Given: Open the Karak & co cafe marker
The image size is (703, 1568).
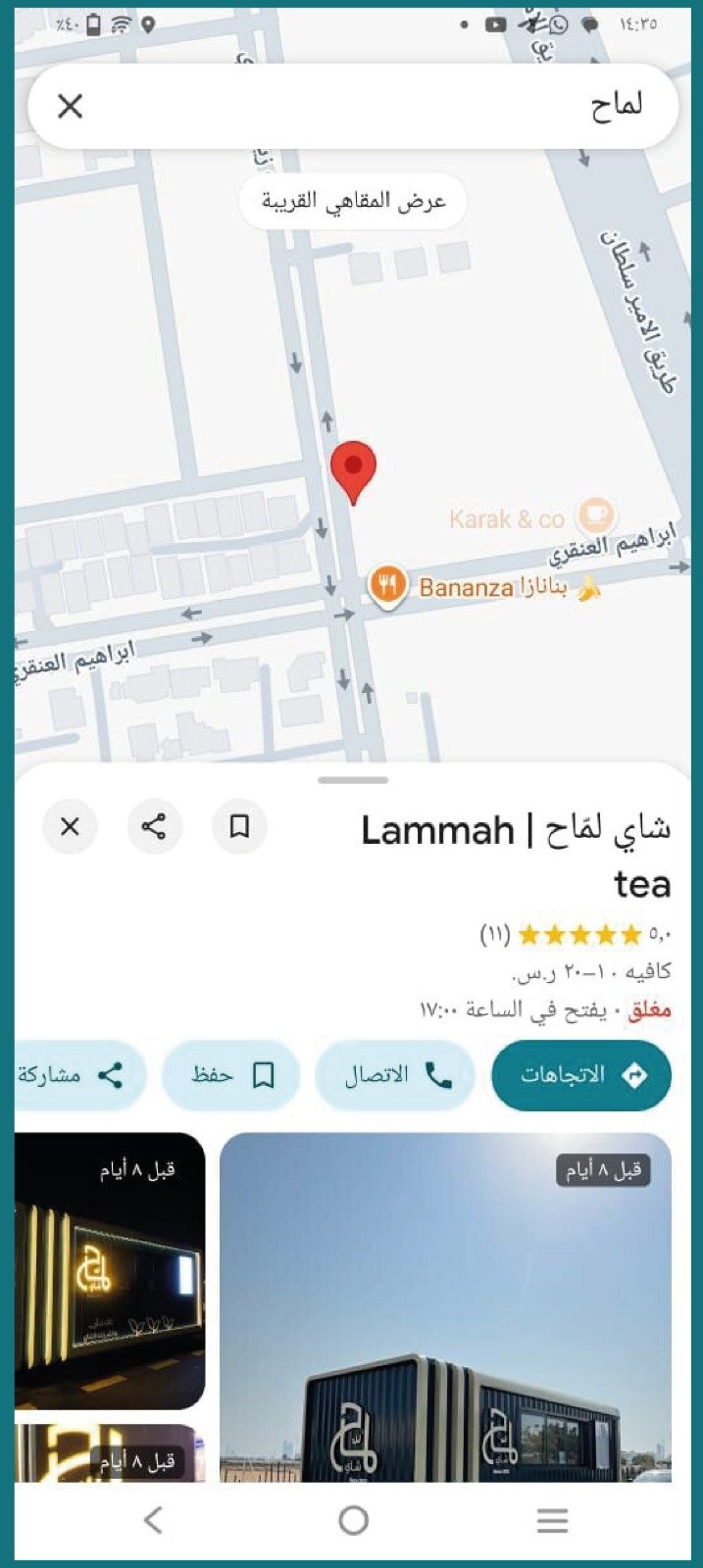Looking at the screenshot, I should (595, 515).
